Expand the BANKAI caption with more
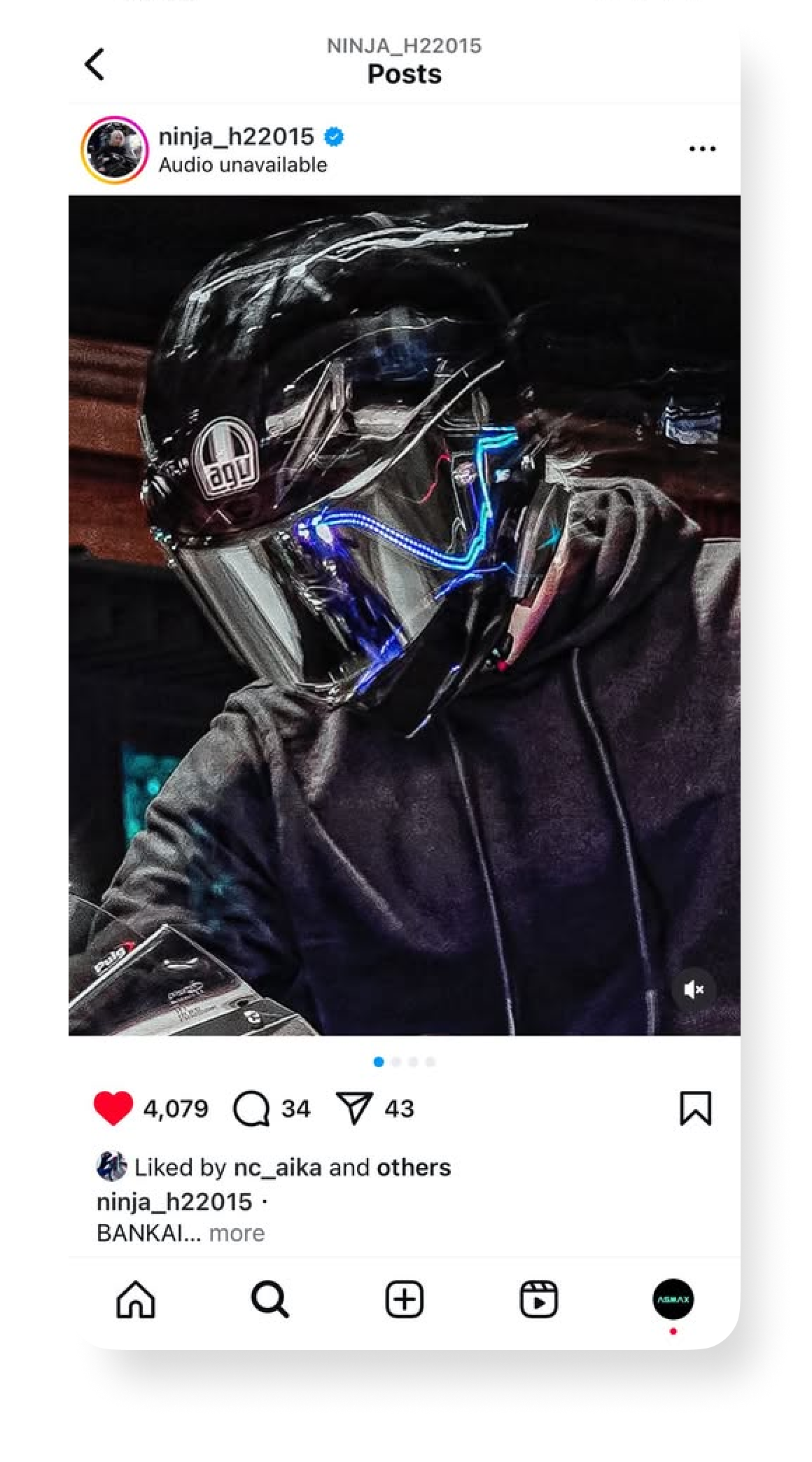The width and height of the screenshot is (812, 1462). (237, 1233)
